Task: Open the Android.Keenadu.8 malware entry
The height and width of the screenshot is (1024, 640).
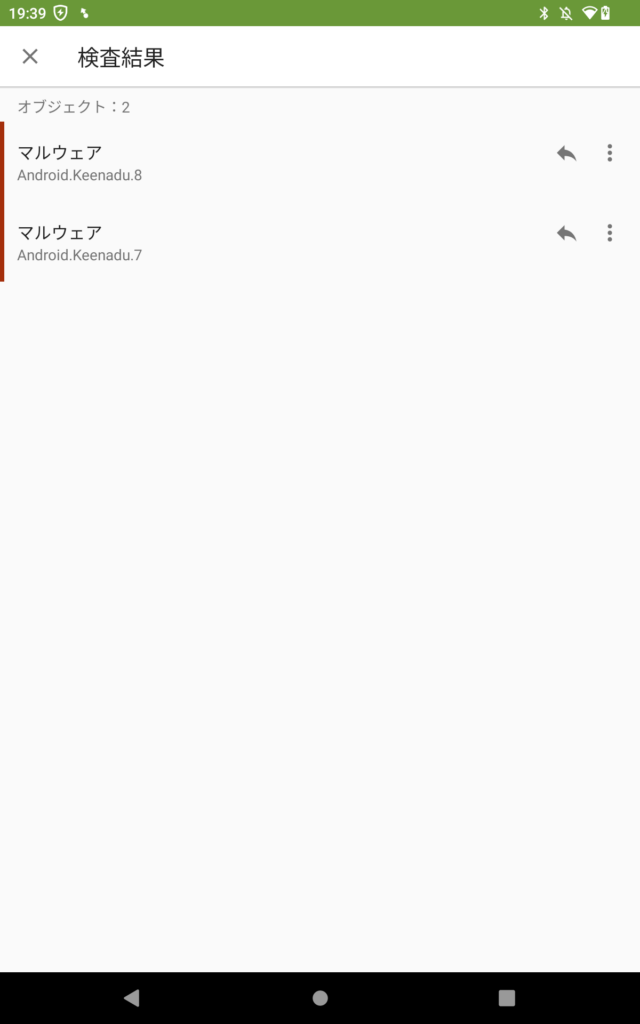Action: point(200,162)
